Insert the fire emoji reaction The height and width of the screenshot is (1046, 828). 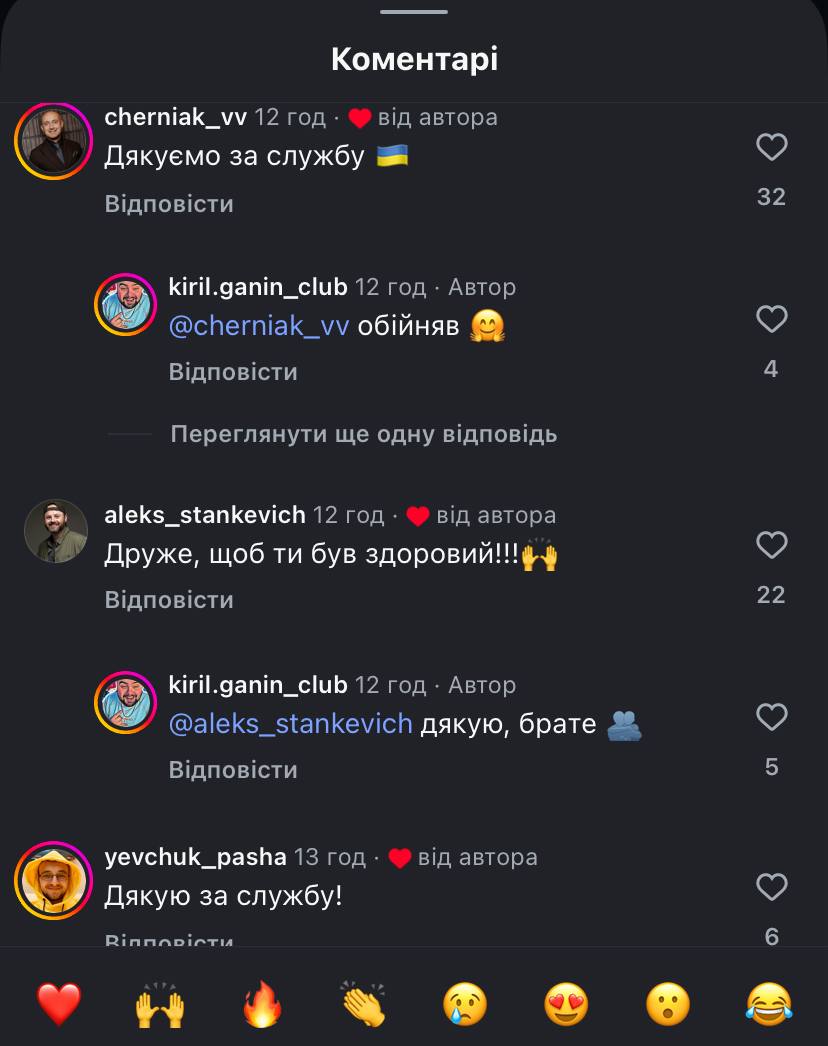tap(263, 1003)
